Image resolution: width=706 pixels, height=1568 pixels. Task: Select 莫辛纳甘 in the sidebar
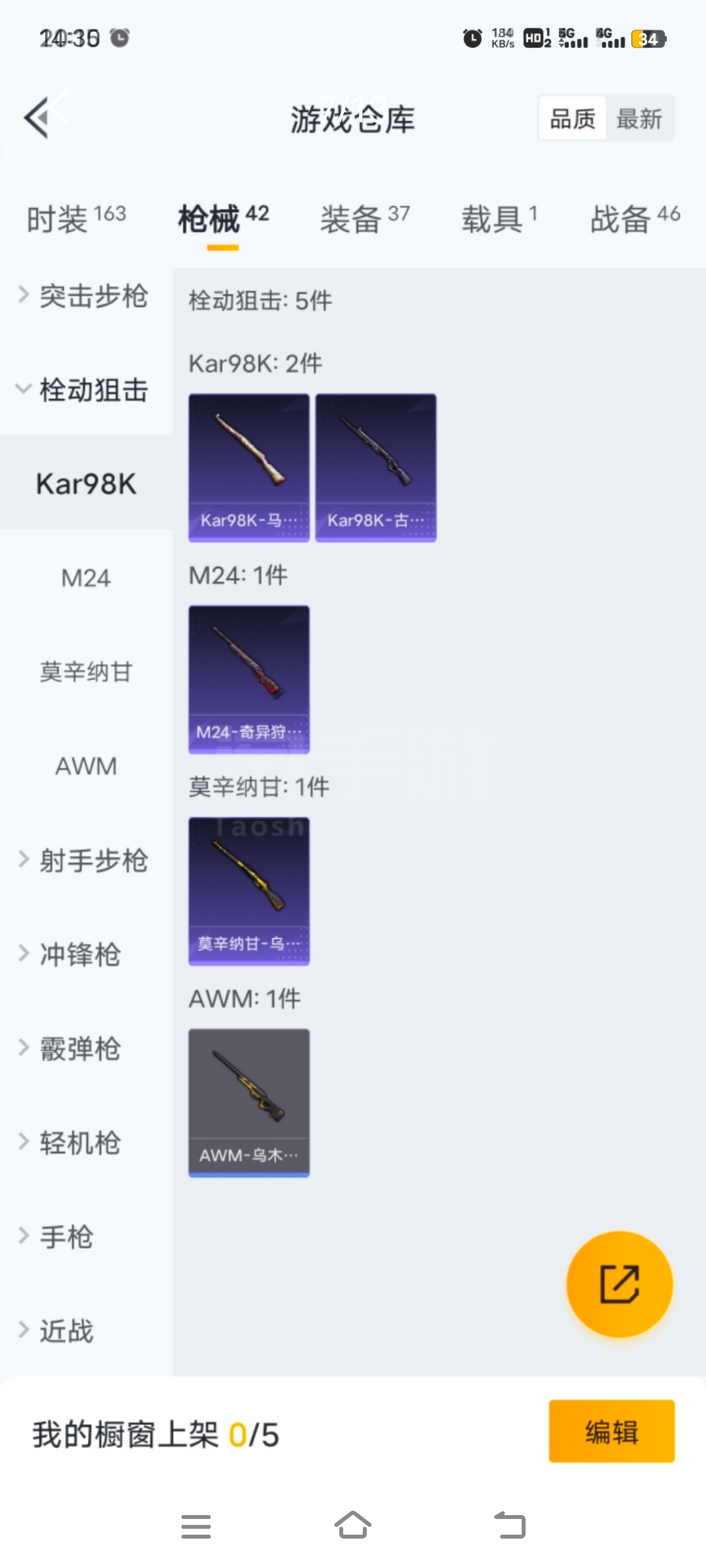pyautogui.click(x=86, y=672)
